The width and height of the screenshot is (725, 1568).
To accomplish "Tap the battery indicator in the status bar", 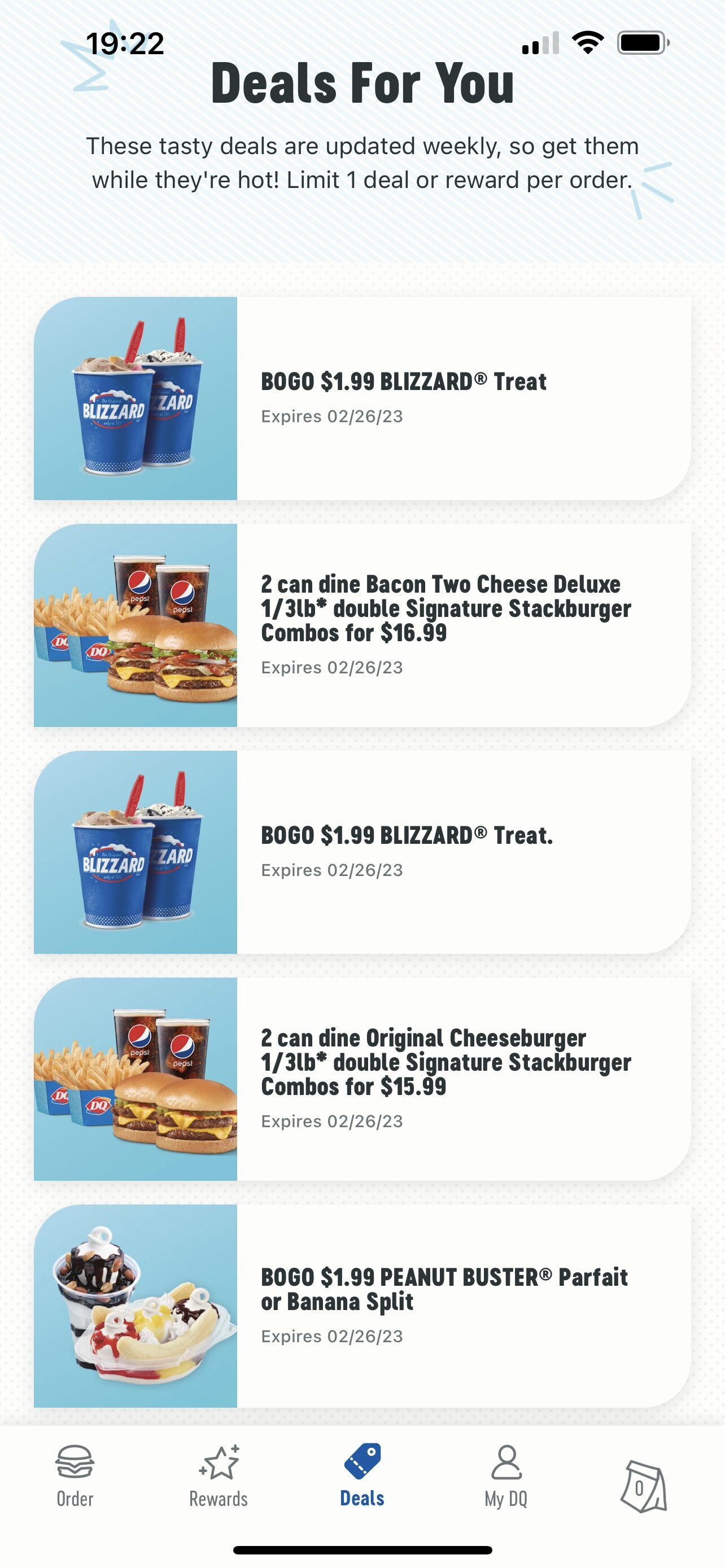I will pyautogui.click(x=642, y=43).
